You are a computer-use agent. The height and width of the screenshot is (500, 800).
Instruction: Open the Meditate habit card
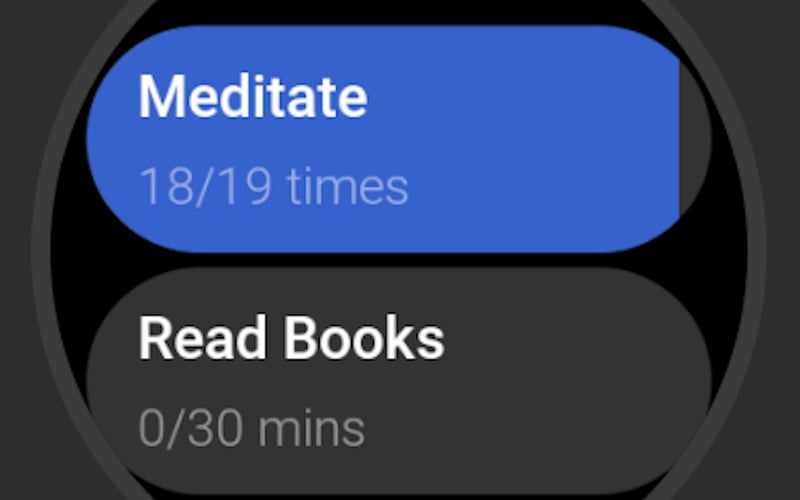click(x=398, y=140)
